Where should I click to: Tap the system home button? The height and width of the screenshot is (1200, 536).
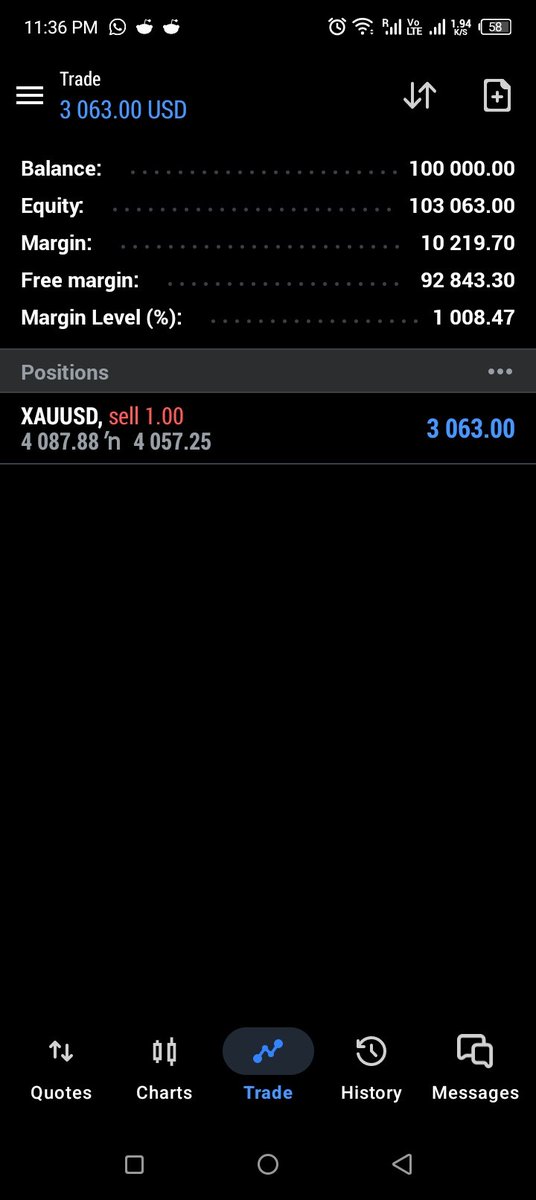268,1163
